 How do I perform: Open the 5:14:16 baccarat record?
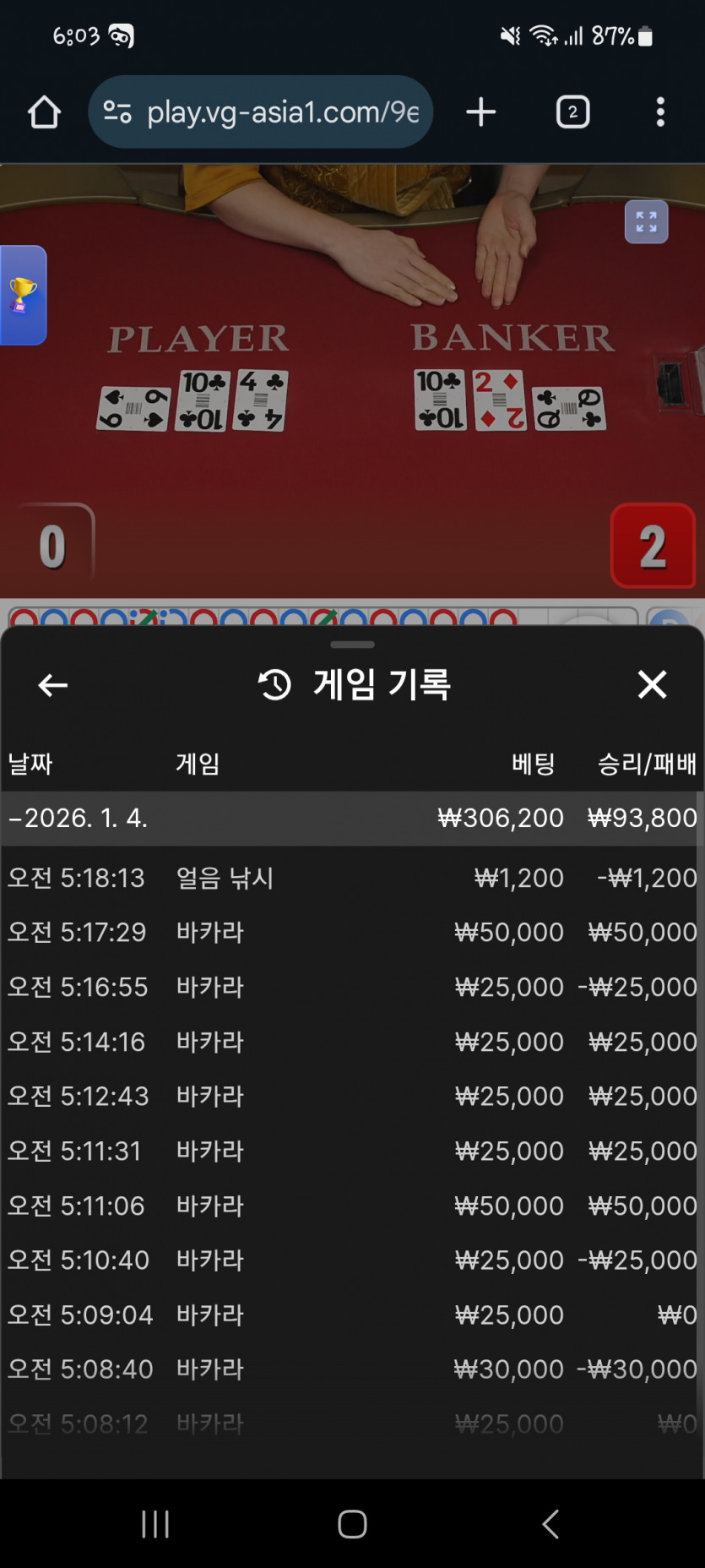click(x=351, y=1042)
